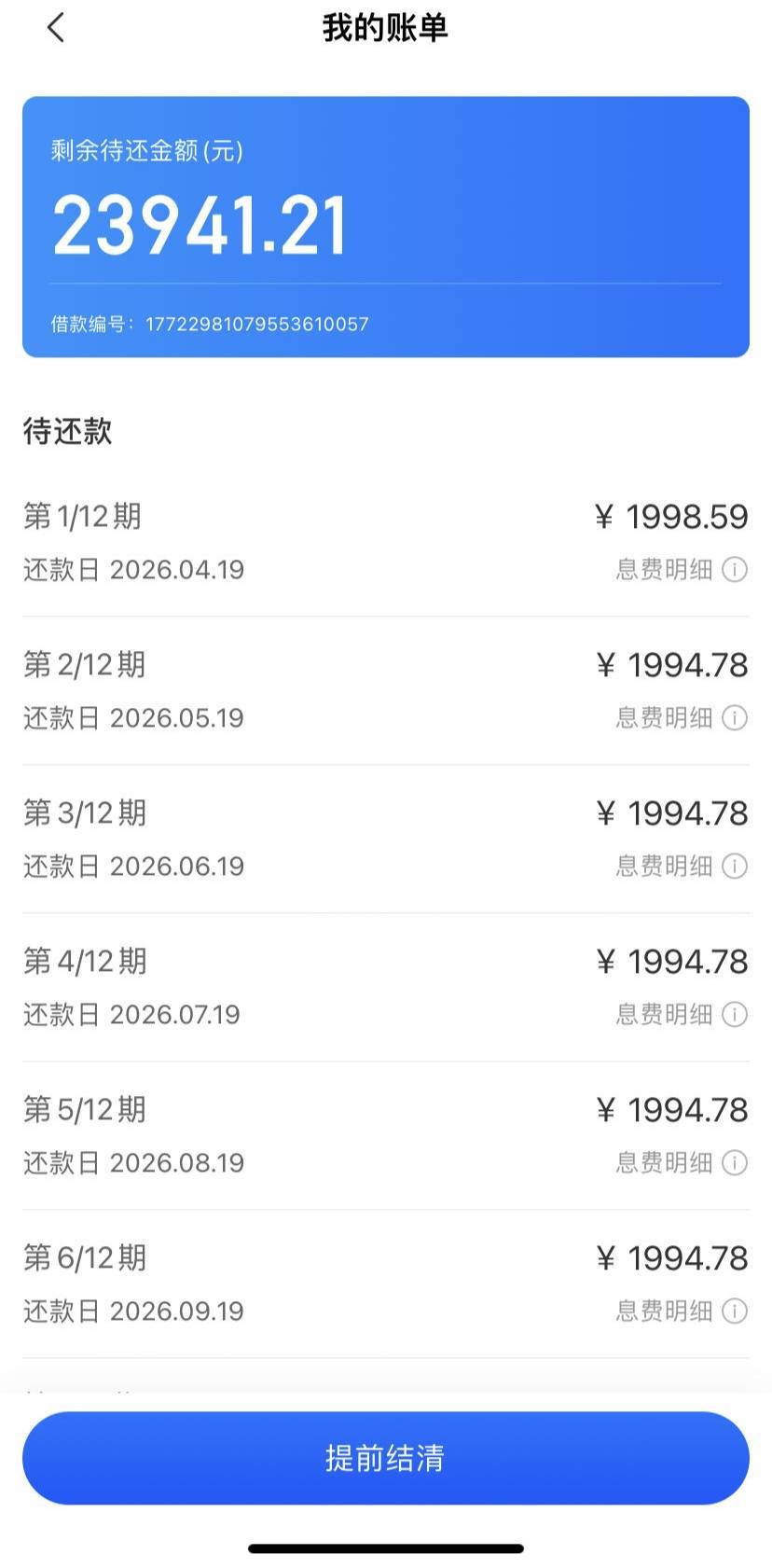Tap the 提前结清 button
Image resolution: width=772 pixels, height=1568 pixels.
pyautogui.click(x=385, y=1457)
